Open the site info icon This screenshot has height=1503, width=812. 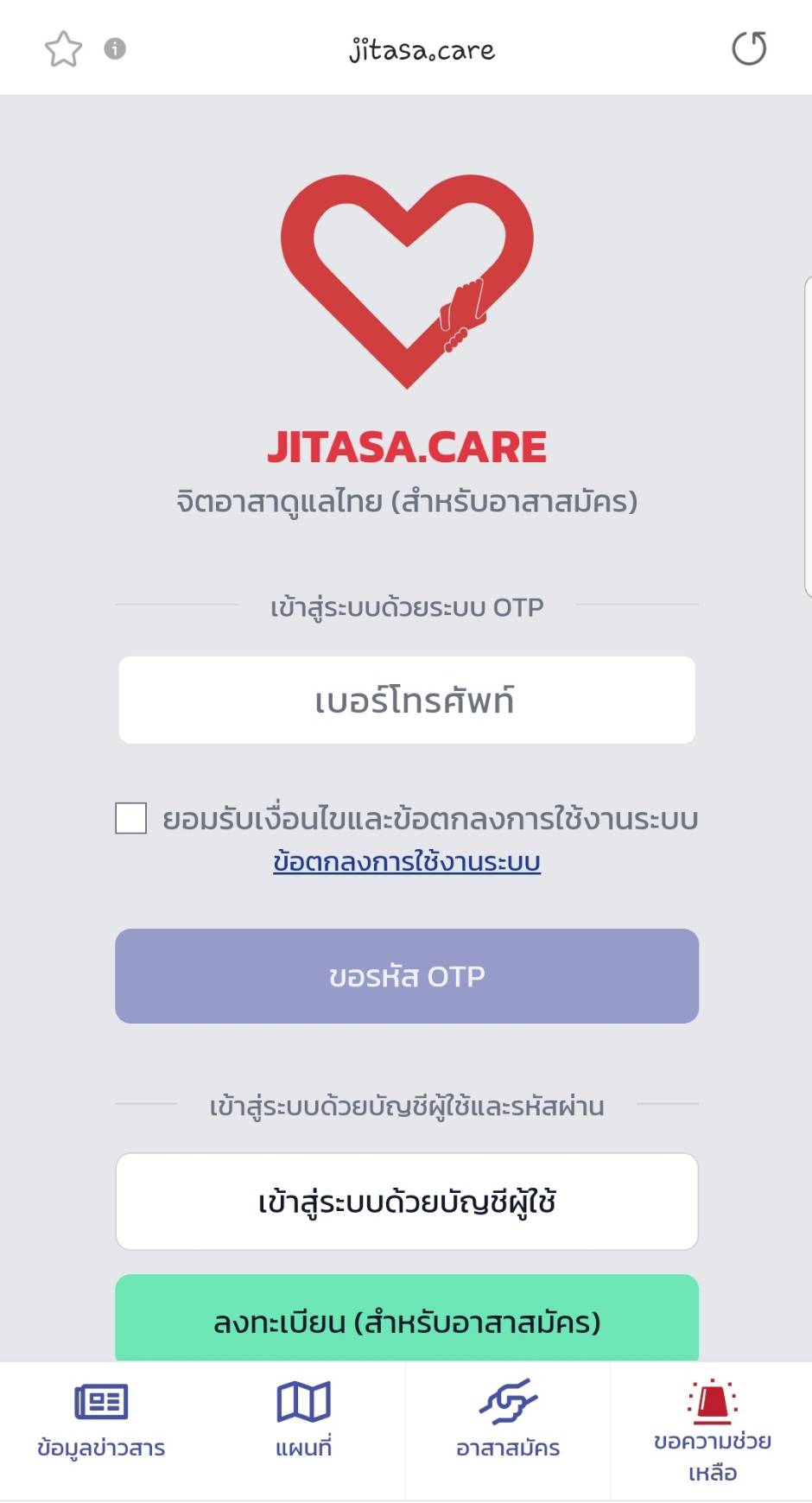coord(115,48)
